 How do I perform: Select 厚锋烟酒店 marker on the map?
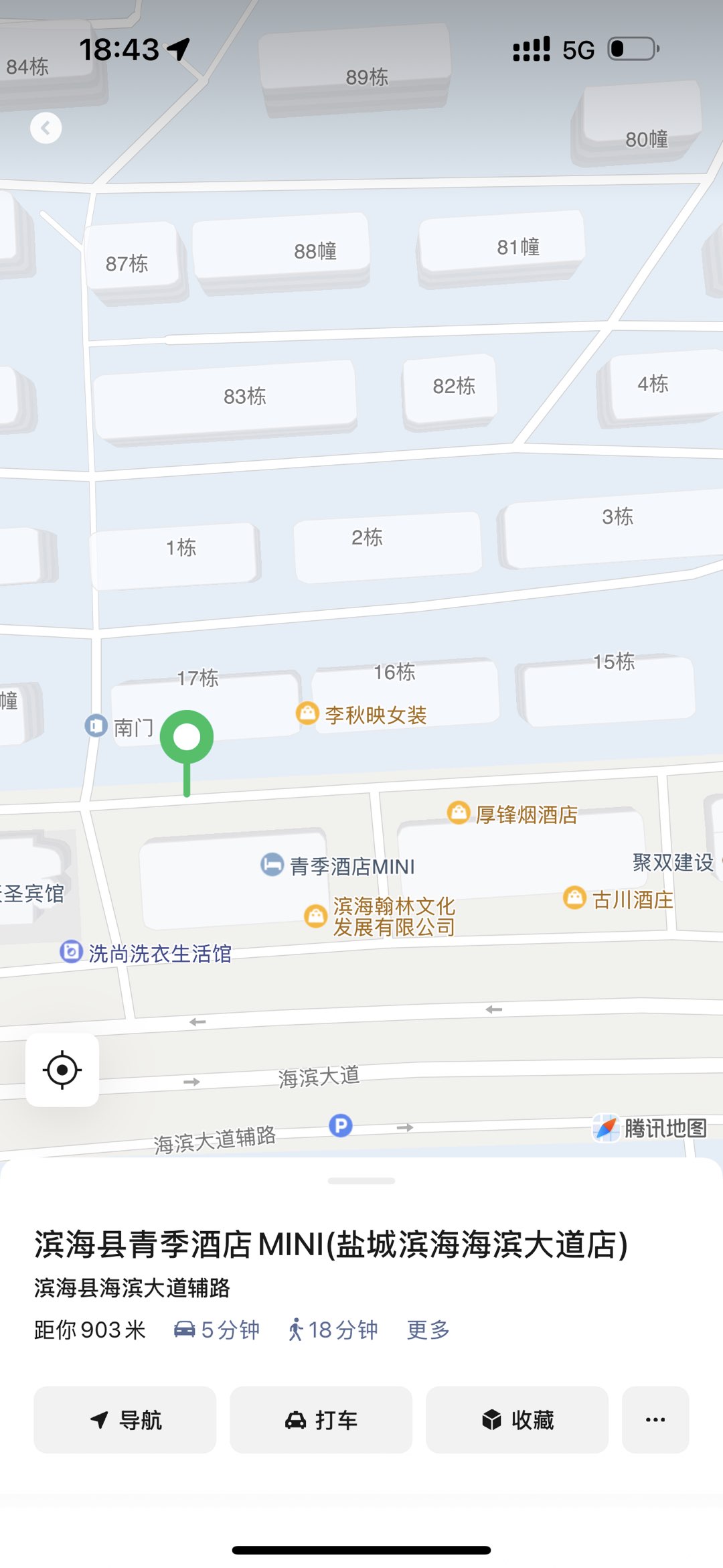[x=459, y=813]
